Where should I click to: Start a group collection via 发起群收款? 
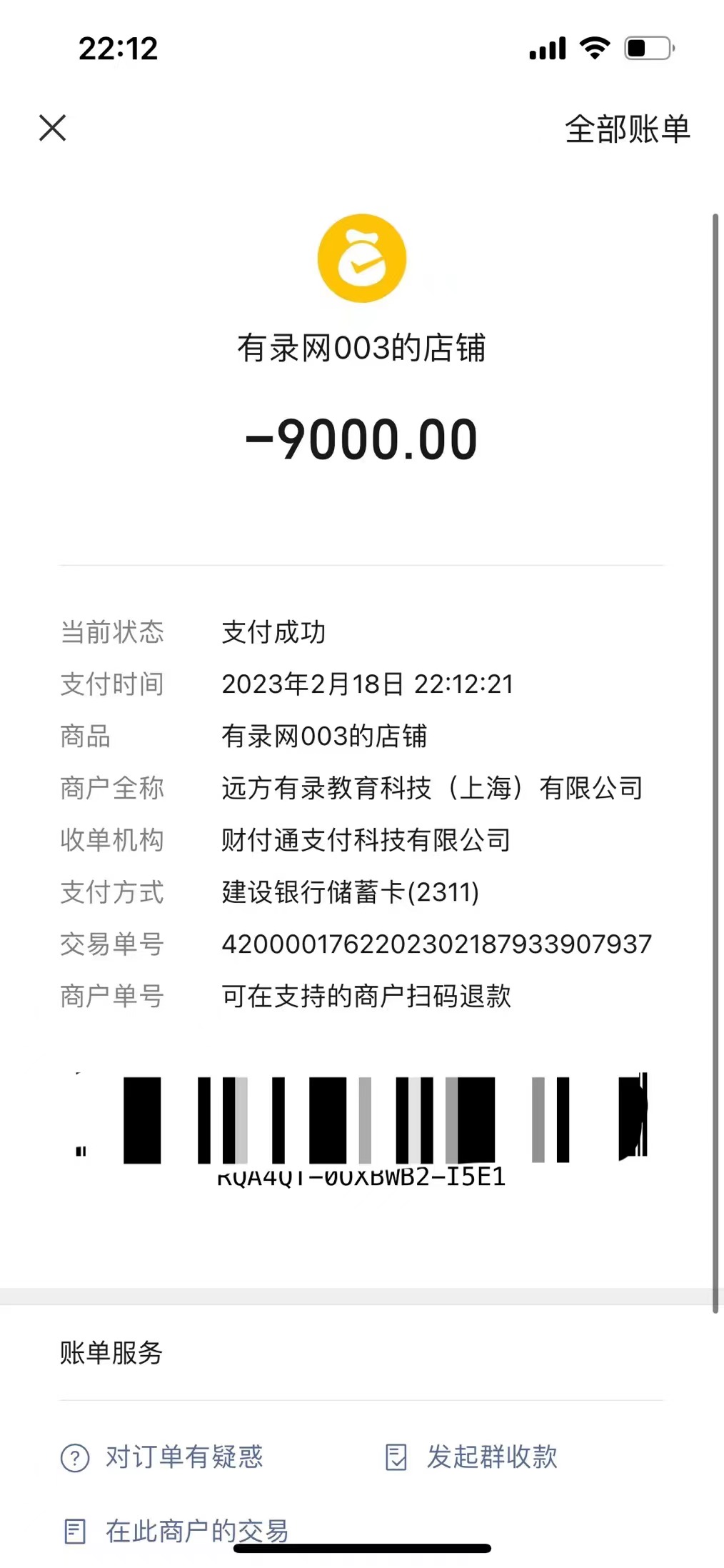[x=472, y=1457]
